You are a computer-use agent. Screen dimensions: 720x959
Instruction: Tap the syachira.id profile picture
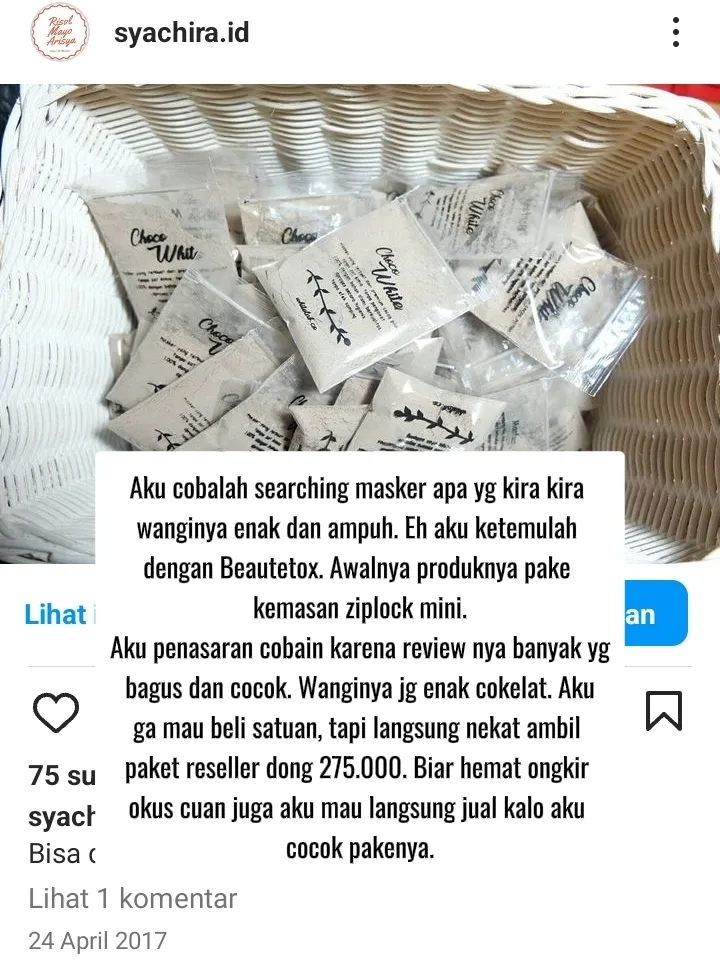click(x=59, y=33)
